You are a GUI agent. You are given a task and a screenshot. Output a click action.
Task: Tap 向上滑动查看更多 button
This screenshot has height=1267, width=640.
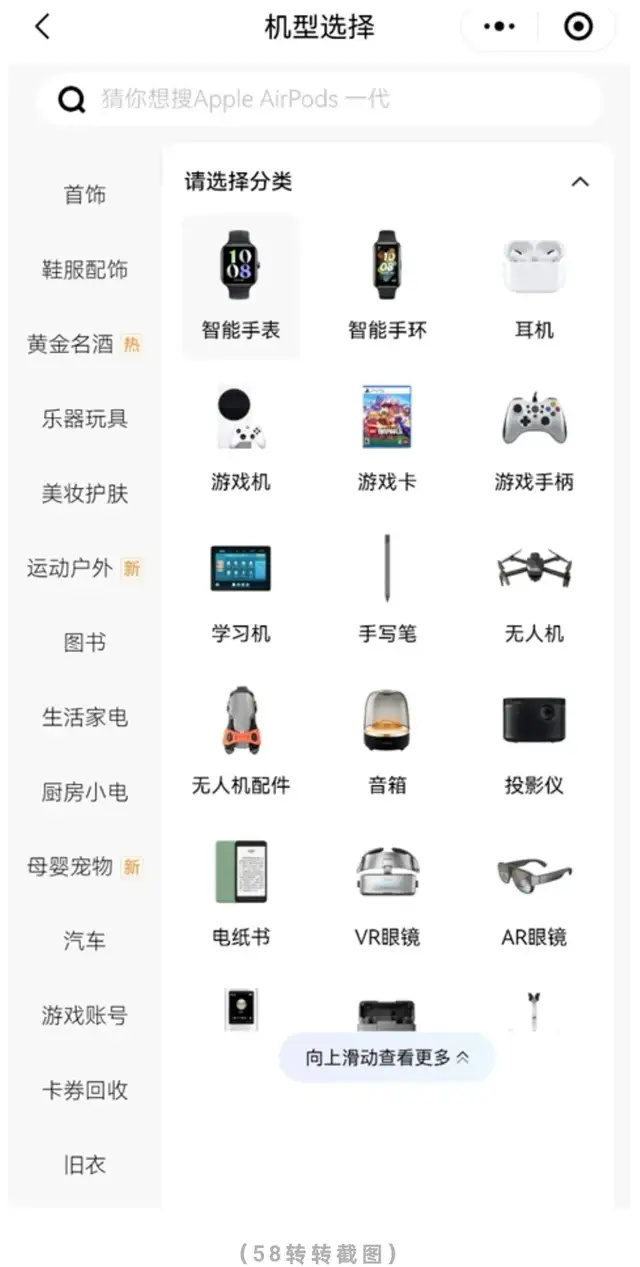[x=387, y=1057]
